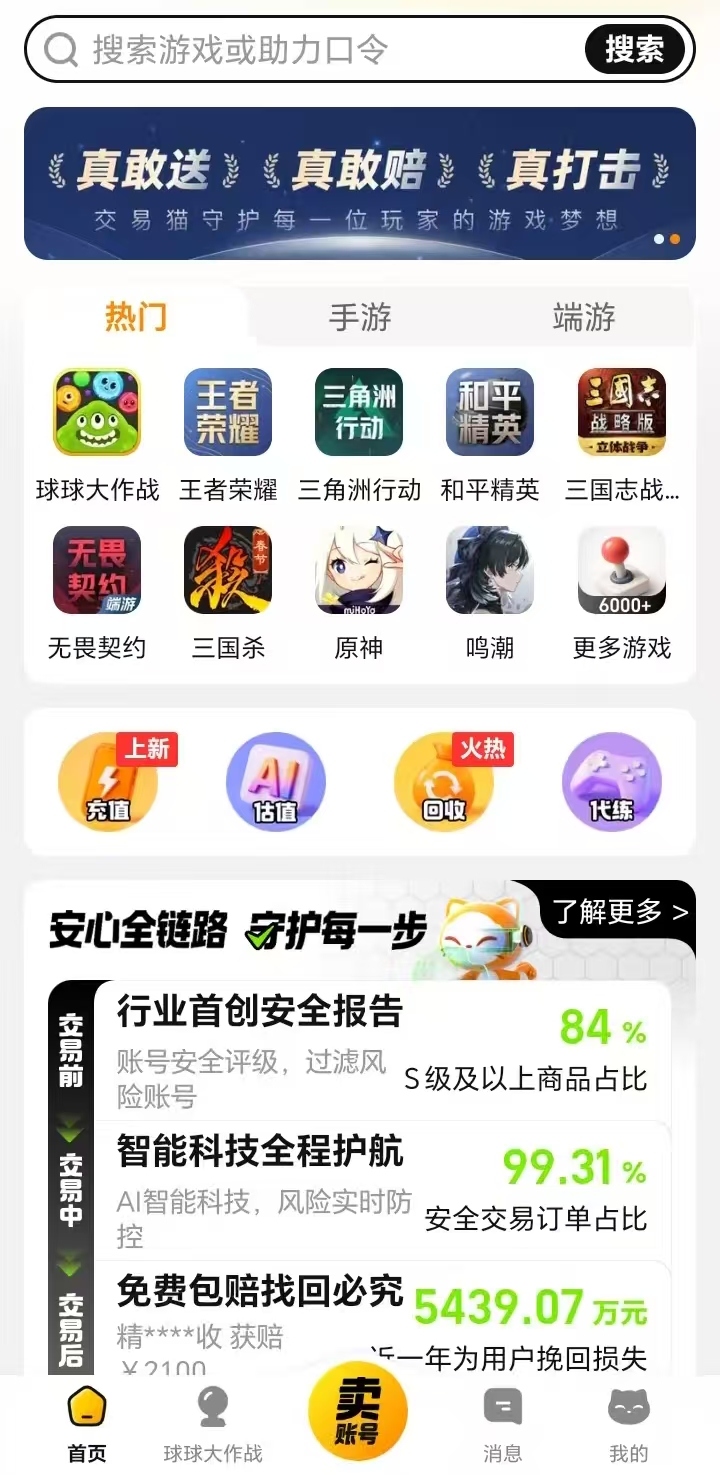
Task: Tap 了解更多 to learn more
Action: [x=620, y=912]
